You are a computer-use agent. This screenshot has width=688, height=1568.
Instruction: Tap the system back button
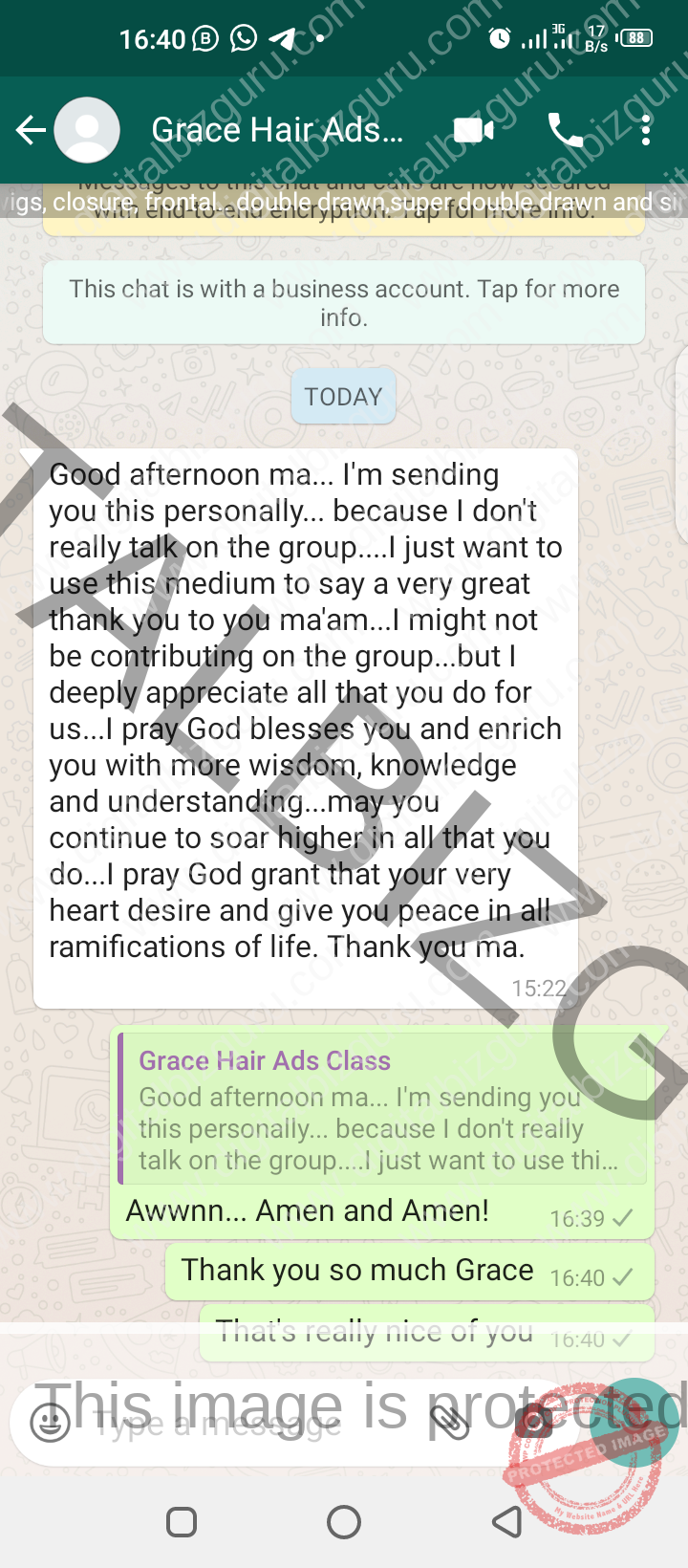(507, 1521)
